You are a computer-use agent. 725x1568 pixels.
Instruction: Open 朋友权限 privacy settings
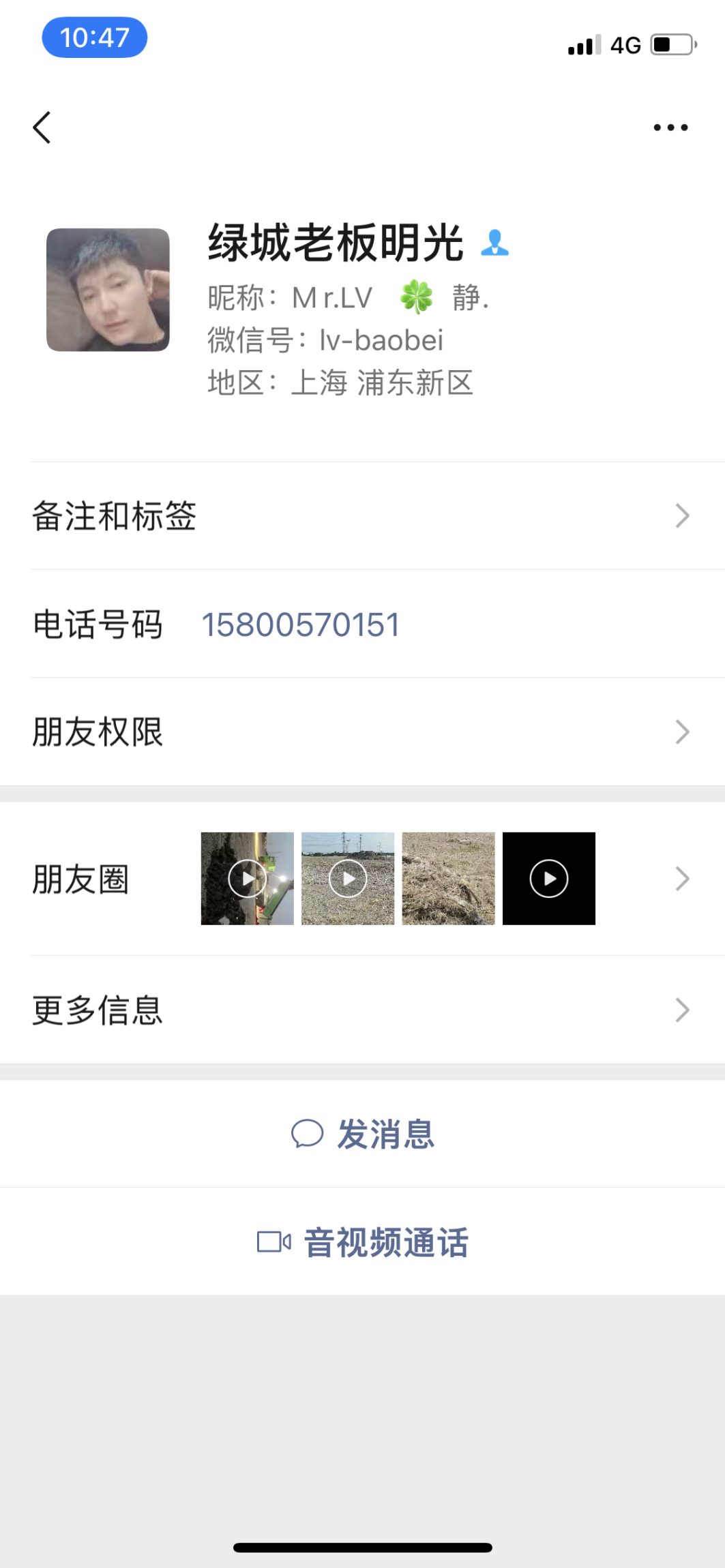coord(362,732)
